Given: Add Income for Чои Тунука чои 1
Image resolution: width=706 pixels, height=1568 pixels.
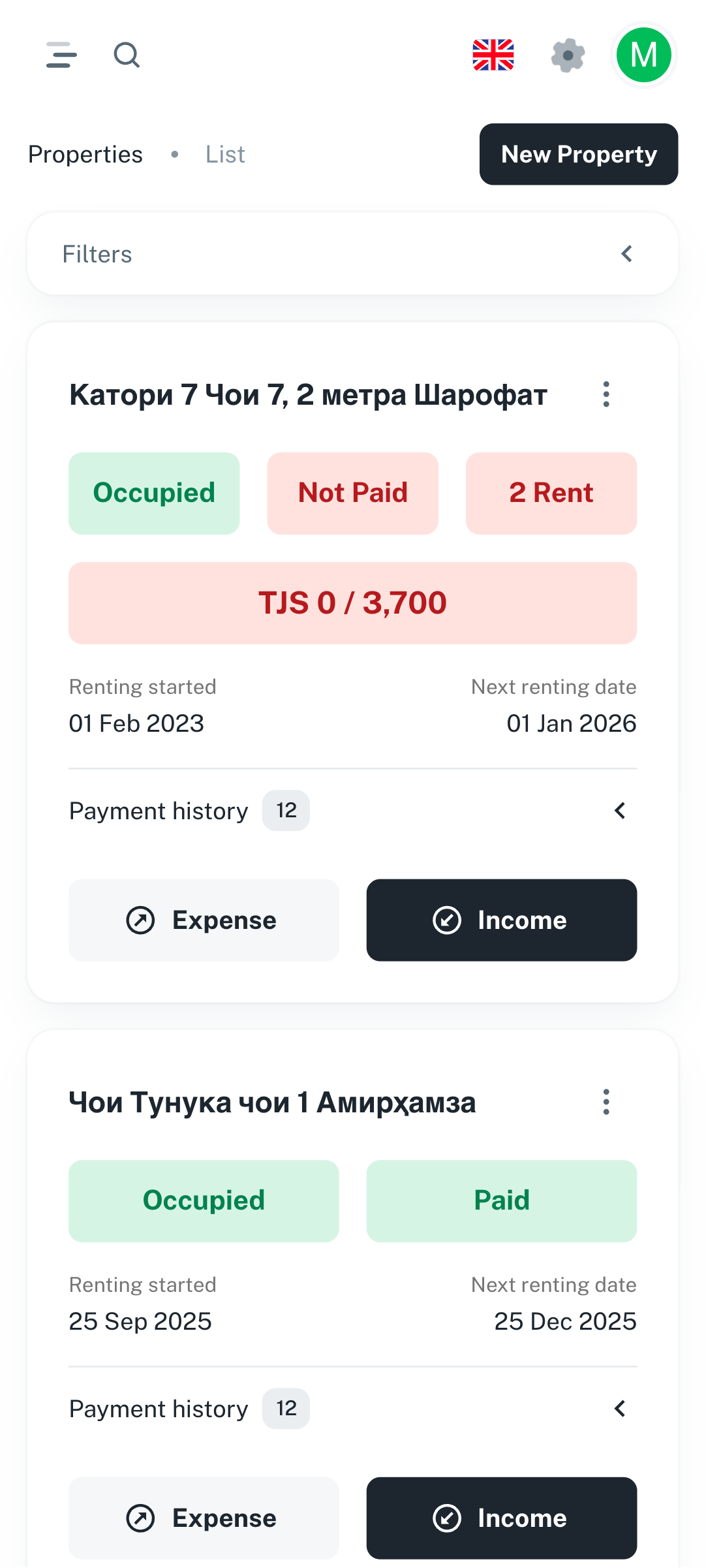Looking at the screenshot, I should click(x=501, y=1518).
